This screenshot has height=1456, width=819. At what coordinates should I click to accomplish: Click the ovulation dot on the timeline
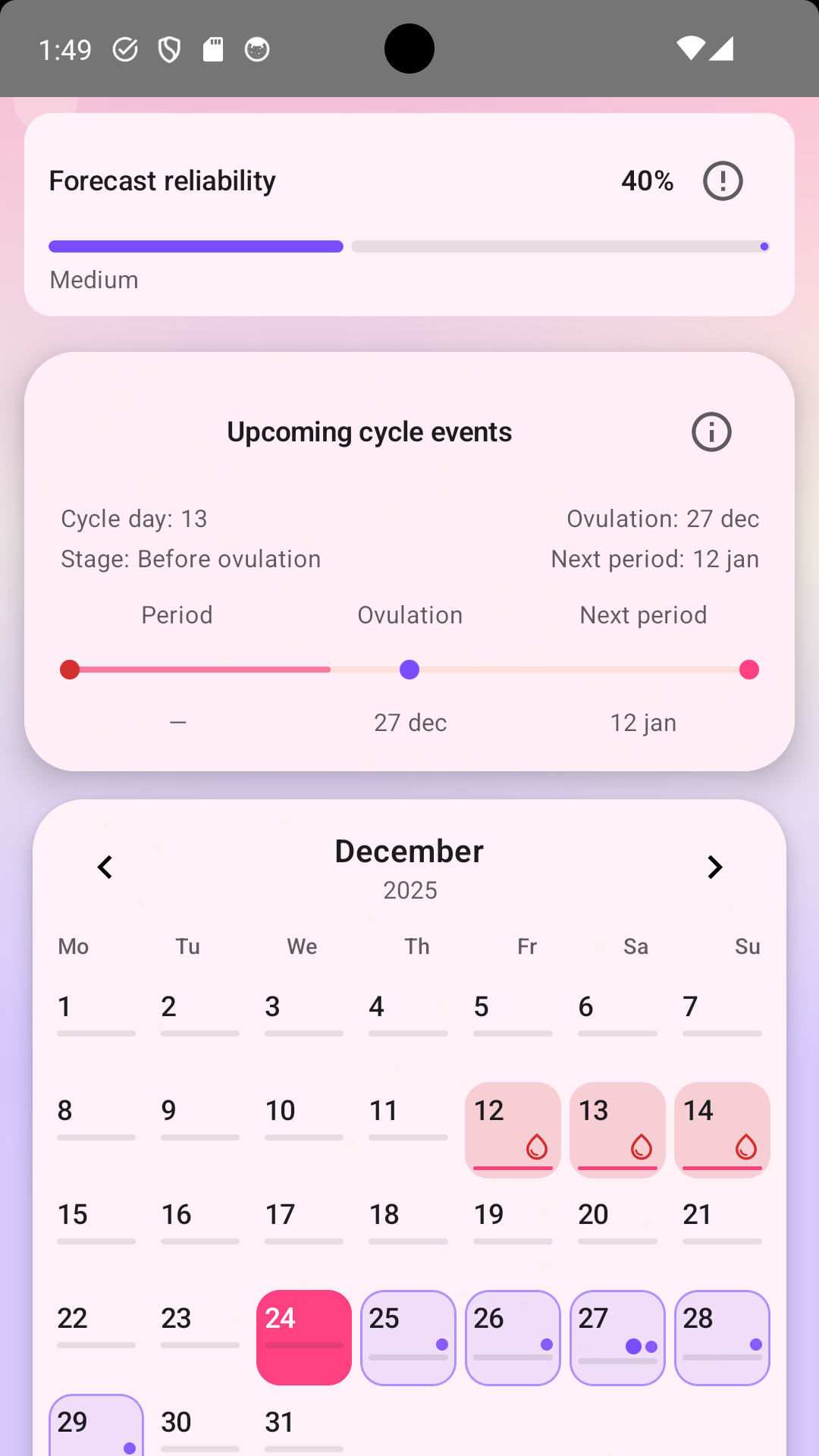tap(409, 670)
